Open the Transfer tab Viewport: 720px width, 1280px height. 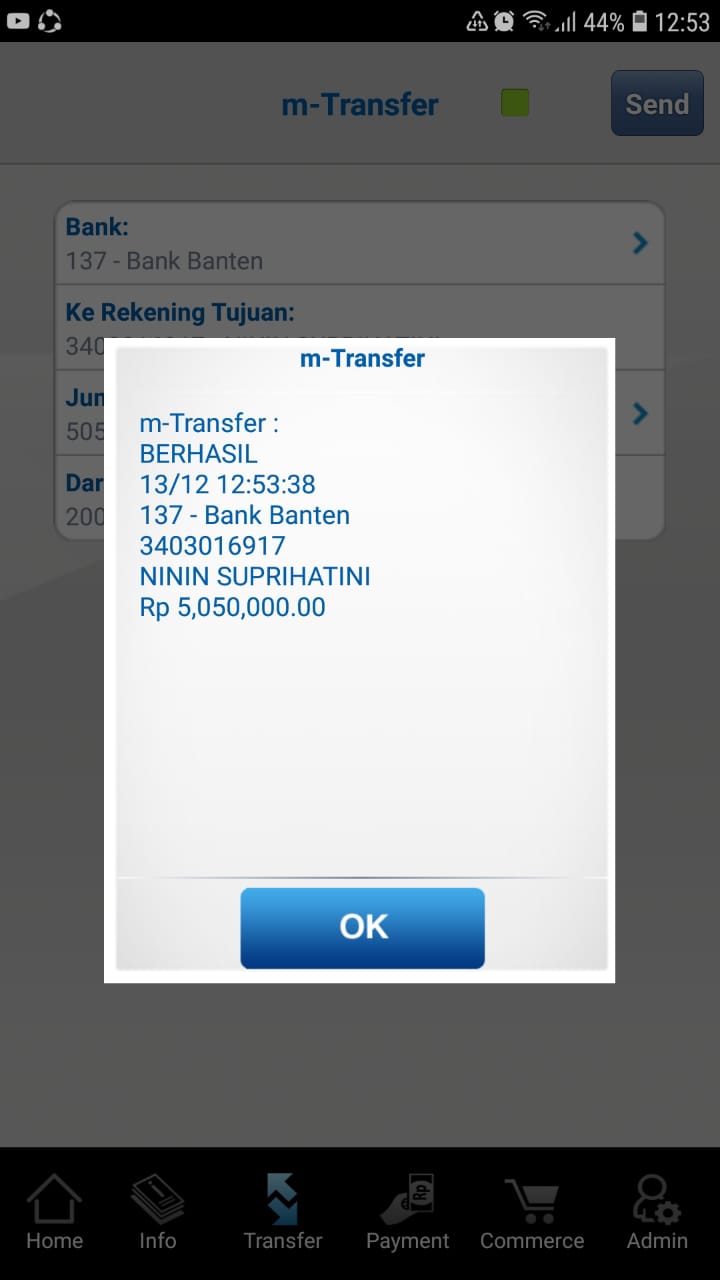point(283,1212)
